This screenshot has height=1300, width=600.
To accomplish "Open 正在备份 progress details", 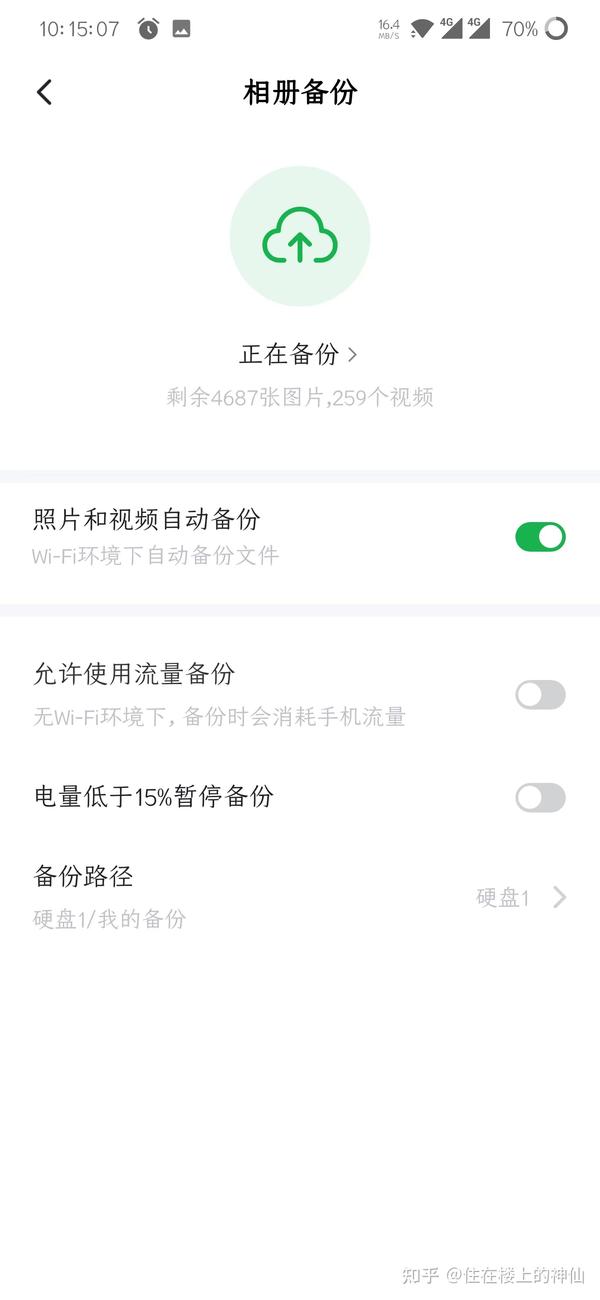I will tap(299, 354).
